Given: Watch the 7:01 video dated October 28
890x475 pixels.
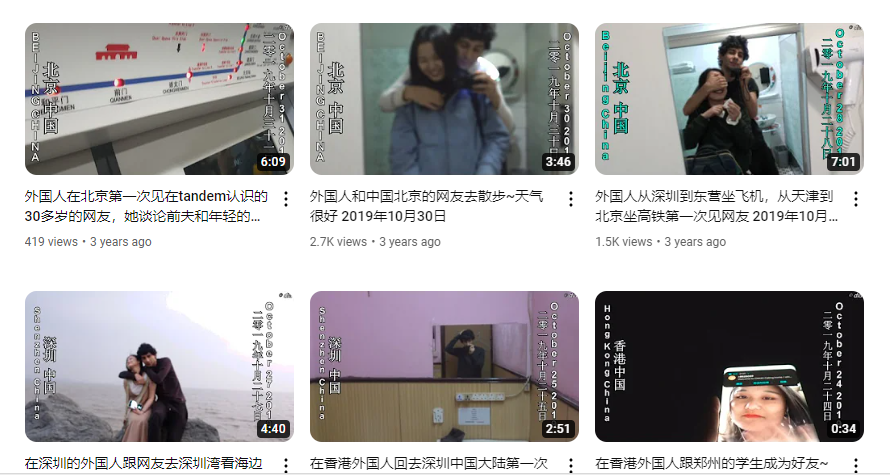Looking at the screenshot, I should point(729,99).
